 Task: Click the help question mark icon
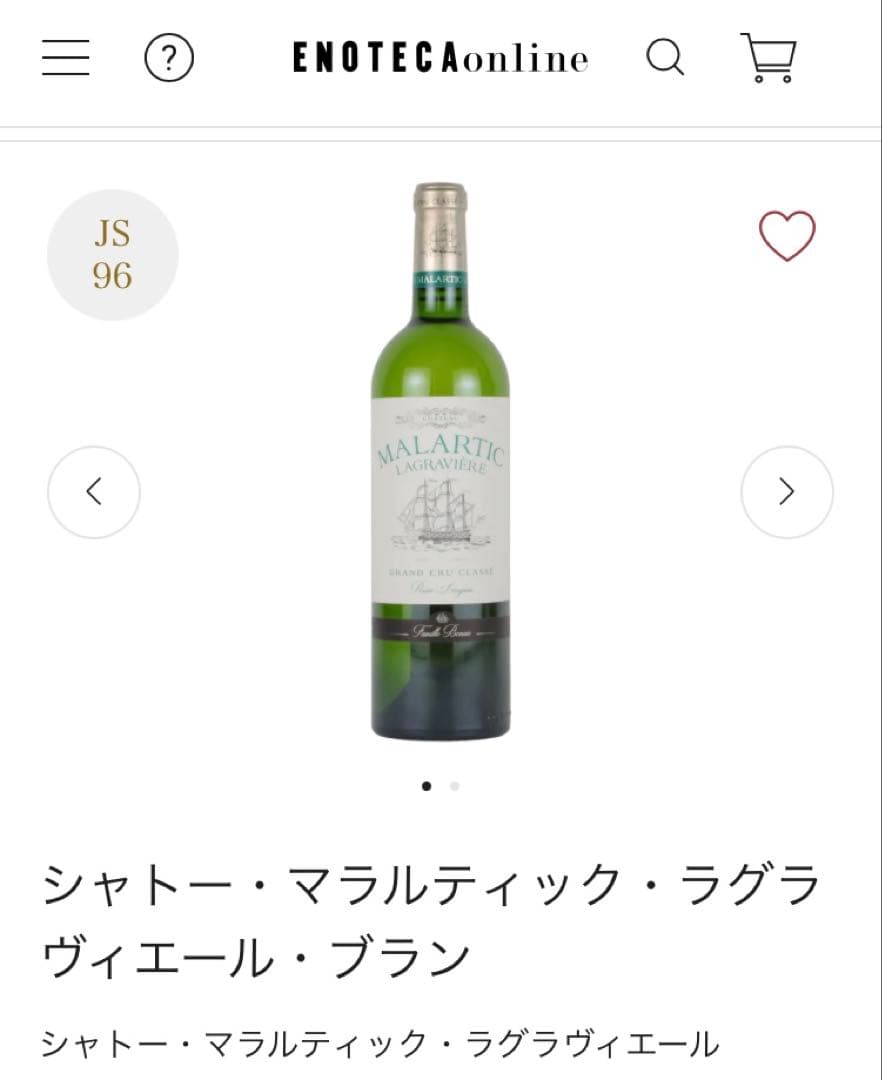(x=168, y=58)
